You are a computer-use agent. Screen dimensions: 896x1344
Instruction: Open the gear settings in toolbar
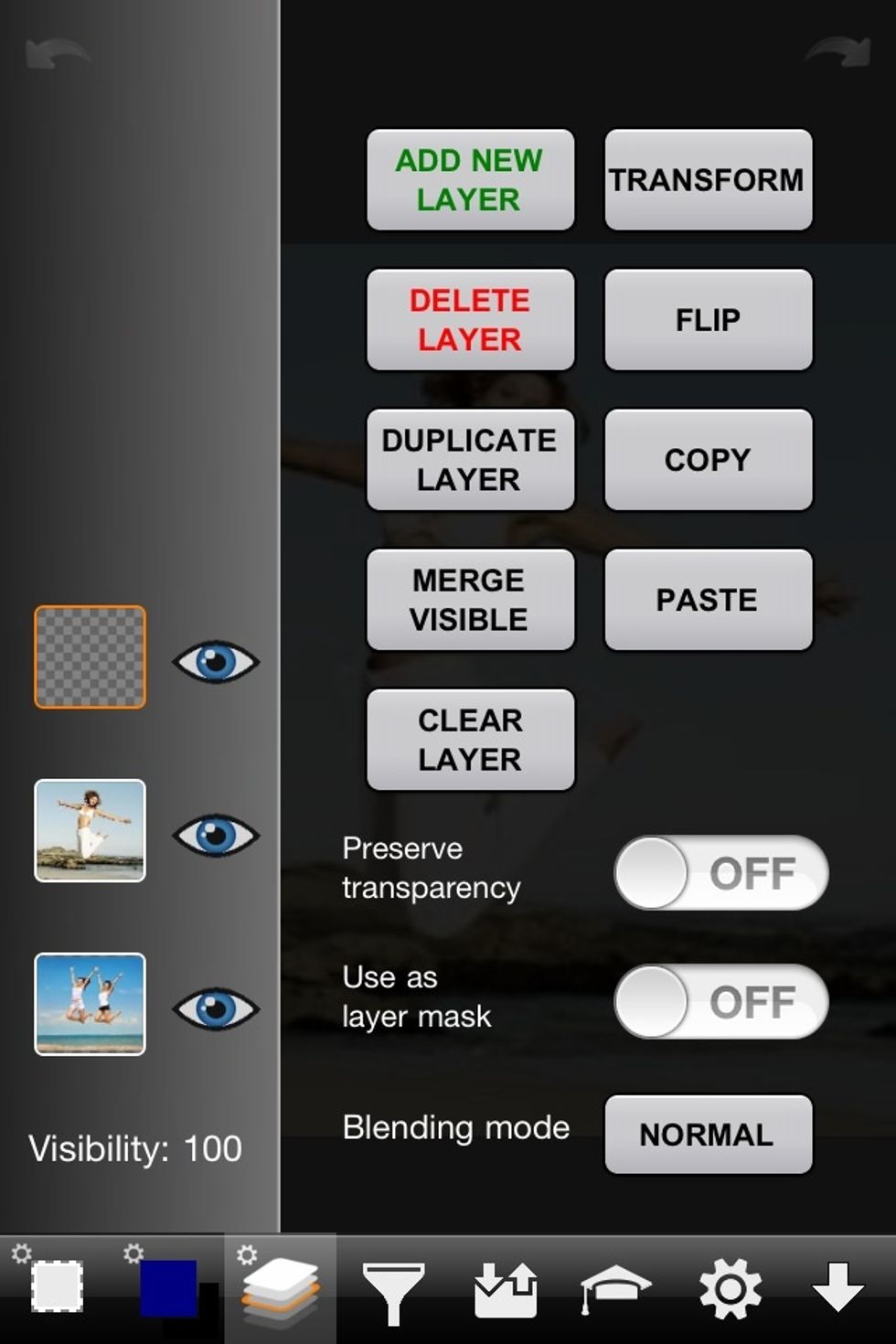730,1289
